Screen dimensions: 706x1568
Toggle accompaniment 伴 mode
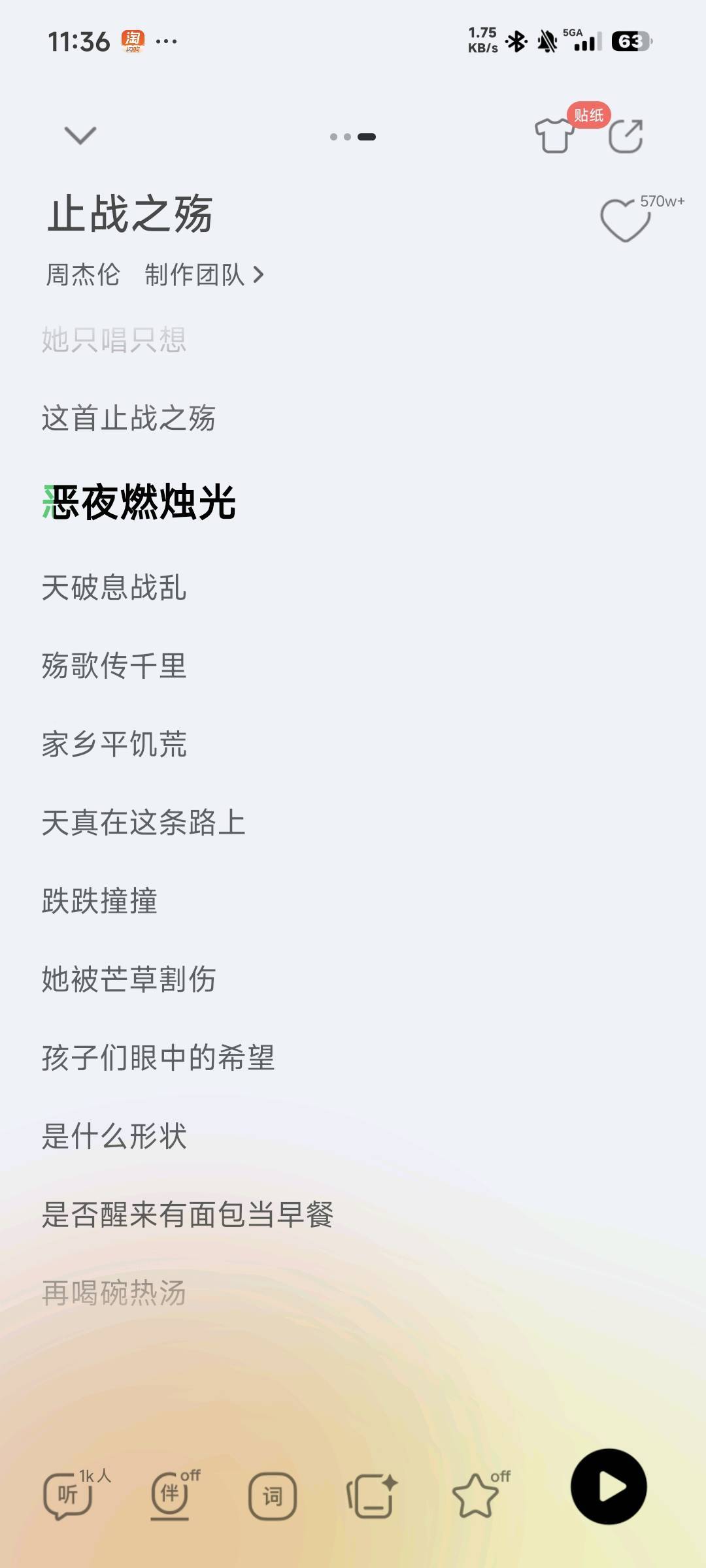click(x=171, y=1495)
